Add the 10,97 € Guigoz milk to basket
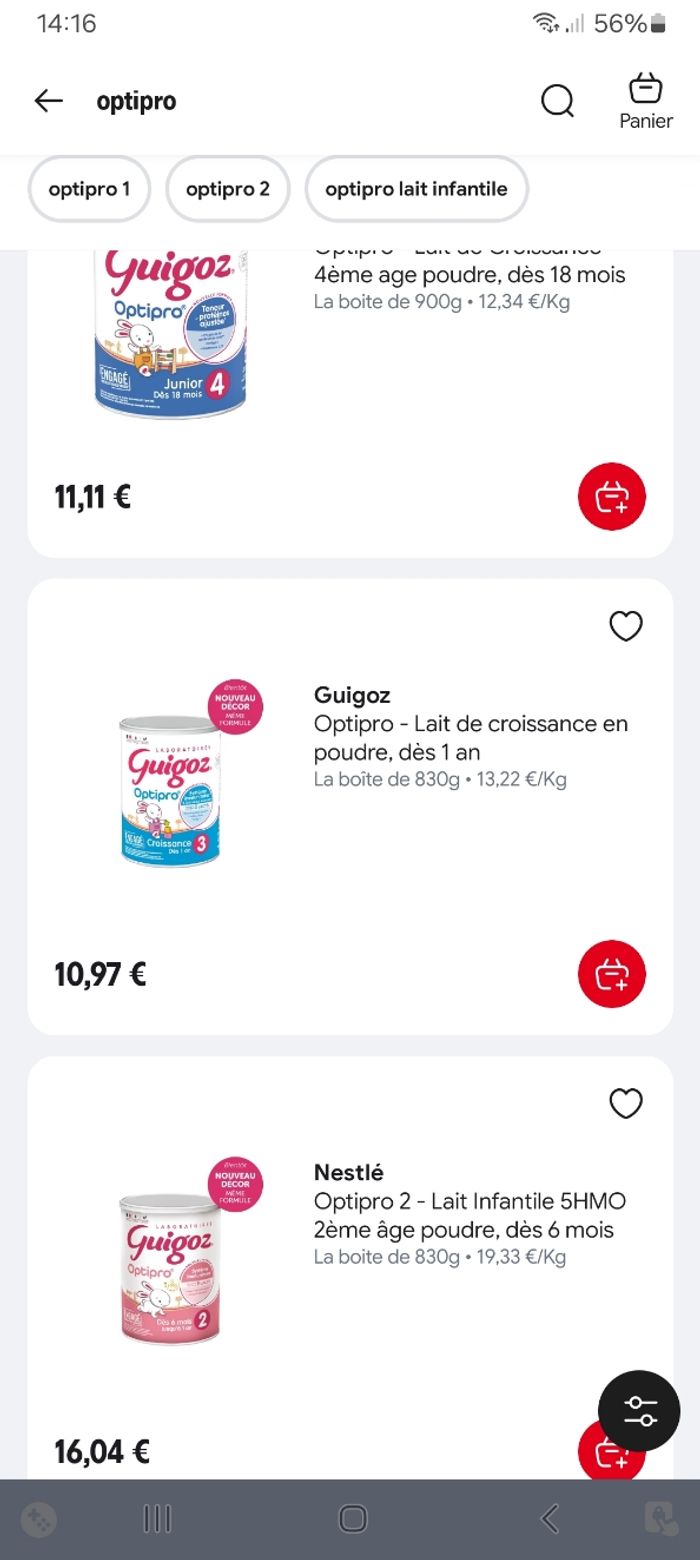This screenshot has width=700, height=1560. coord(611,974)
